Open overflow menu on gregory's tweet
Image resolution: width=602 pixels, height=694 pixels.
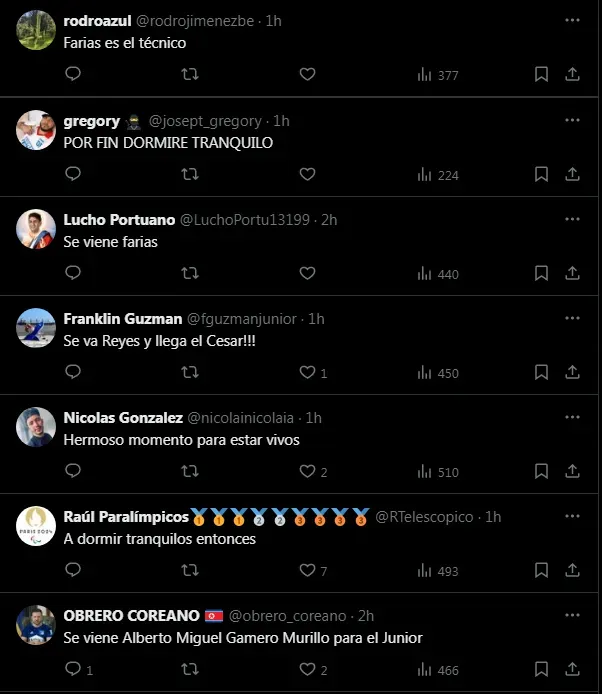[x=572, y=120]
